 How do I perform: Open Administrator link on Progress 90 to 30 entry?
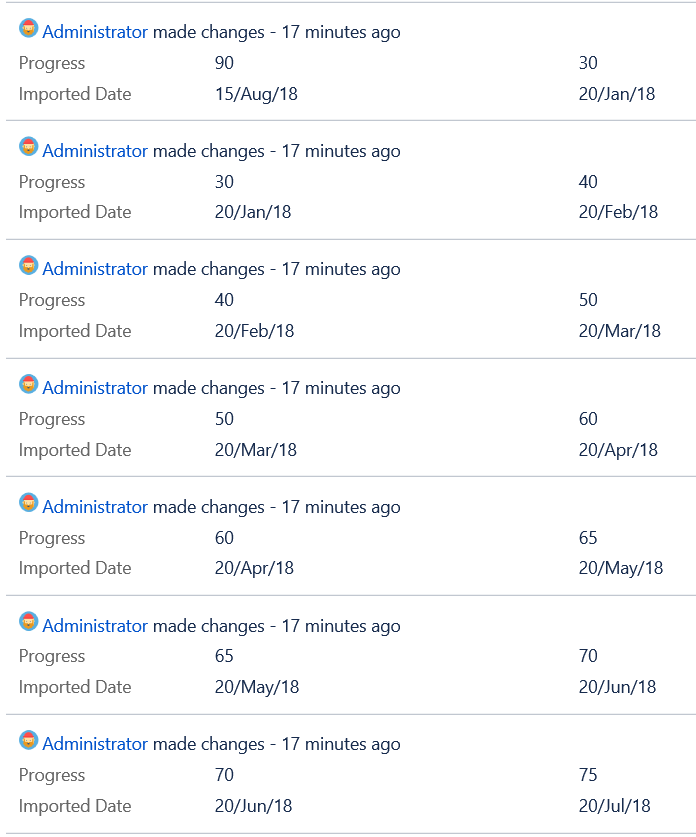tap(95, 32)
